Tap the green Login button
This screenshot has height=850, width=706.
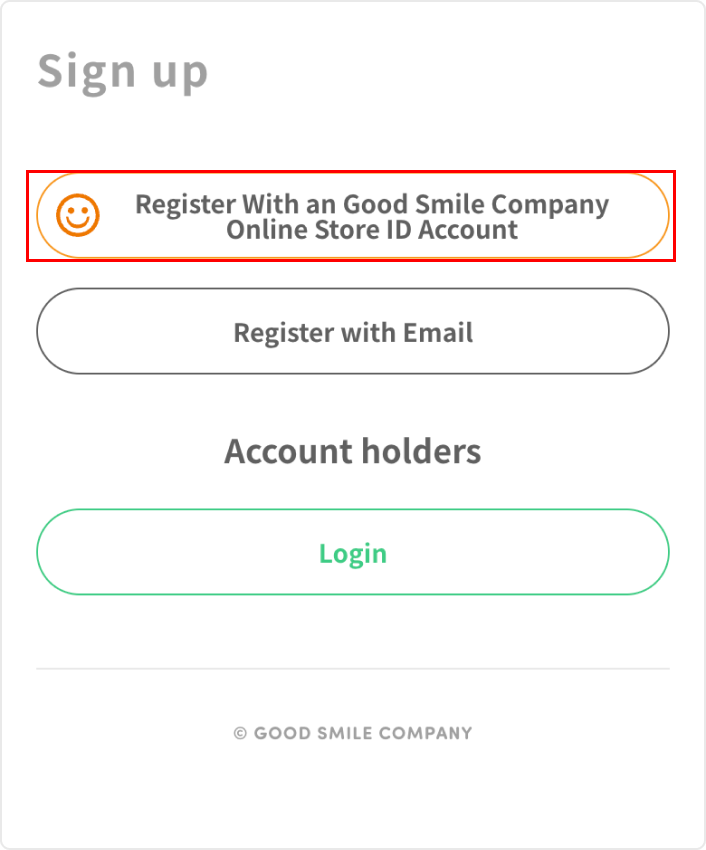click(352, 552)
